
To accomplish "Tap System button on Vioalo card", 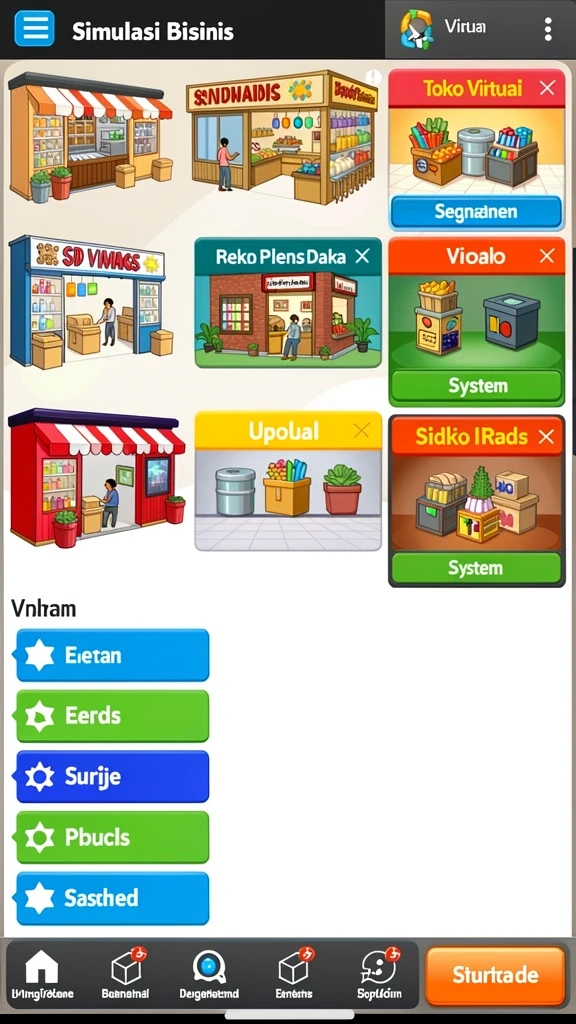I will point(476,386).
